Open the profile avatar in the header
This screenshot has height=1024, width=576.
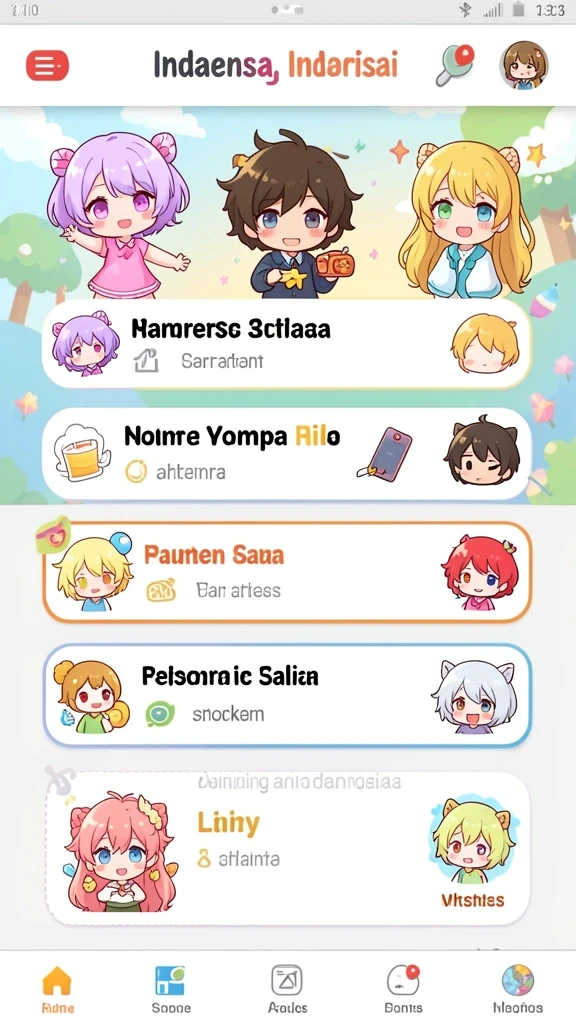524,65
